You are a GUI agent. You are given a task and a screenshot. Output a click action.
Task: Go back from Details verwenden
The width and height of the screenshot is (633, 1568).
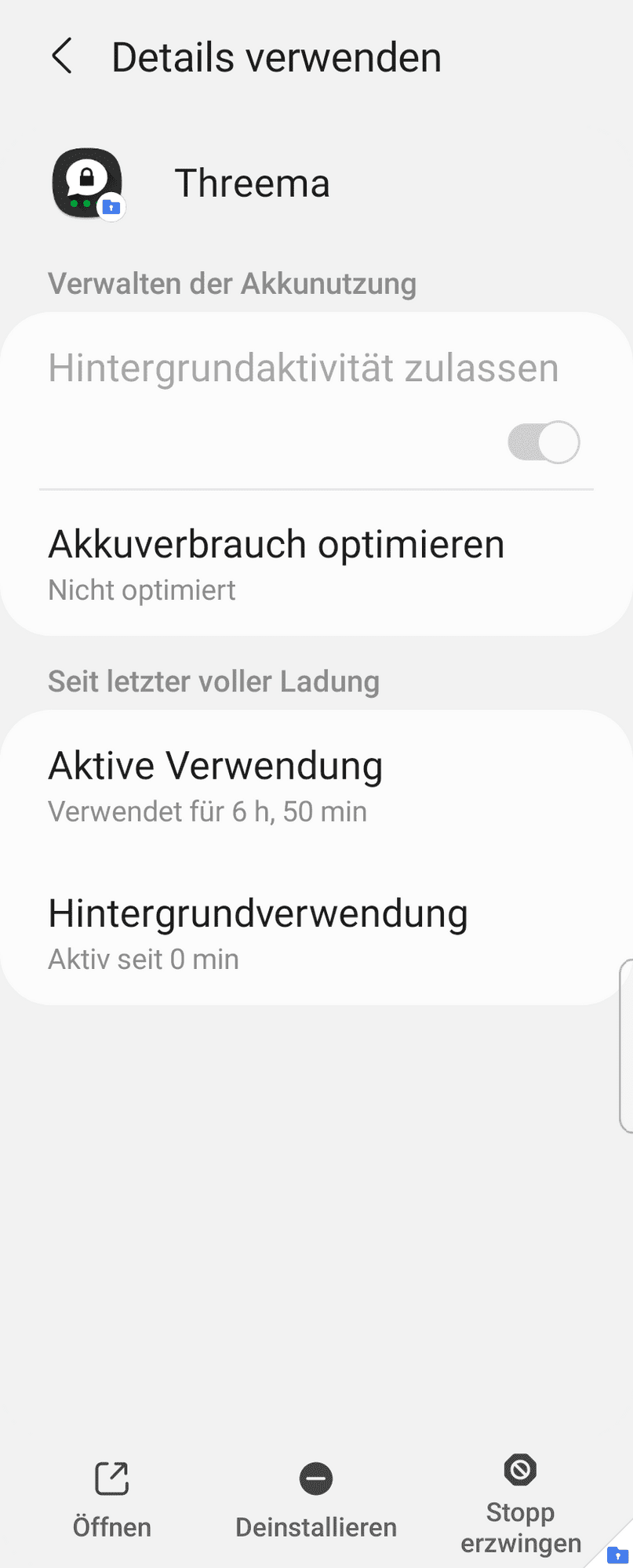tap(62, 57)
